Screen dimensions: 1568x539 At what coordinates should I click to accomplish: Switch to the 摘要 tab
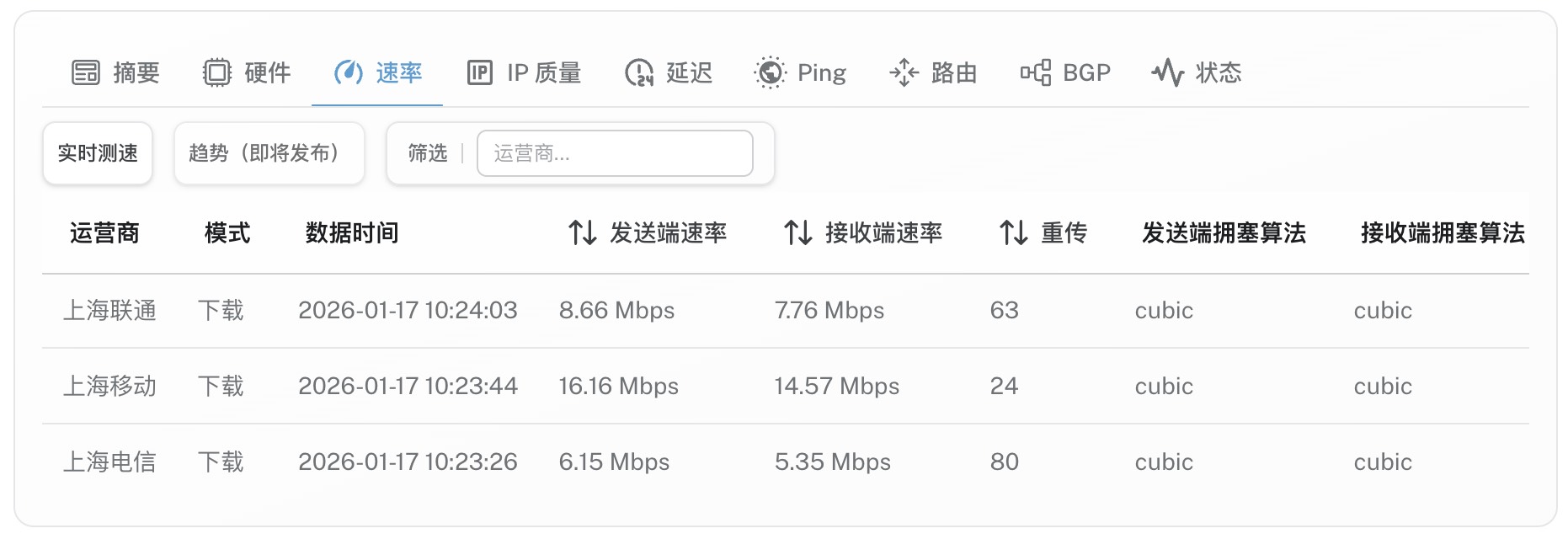(x=116, y=73)
